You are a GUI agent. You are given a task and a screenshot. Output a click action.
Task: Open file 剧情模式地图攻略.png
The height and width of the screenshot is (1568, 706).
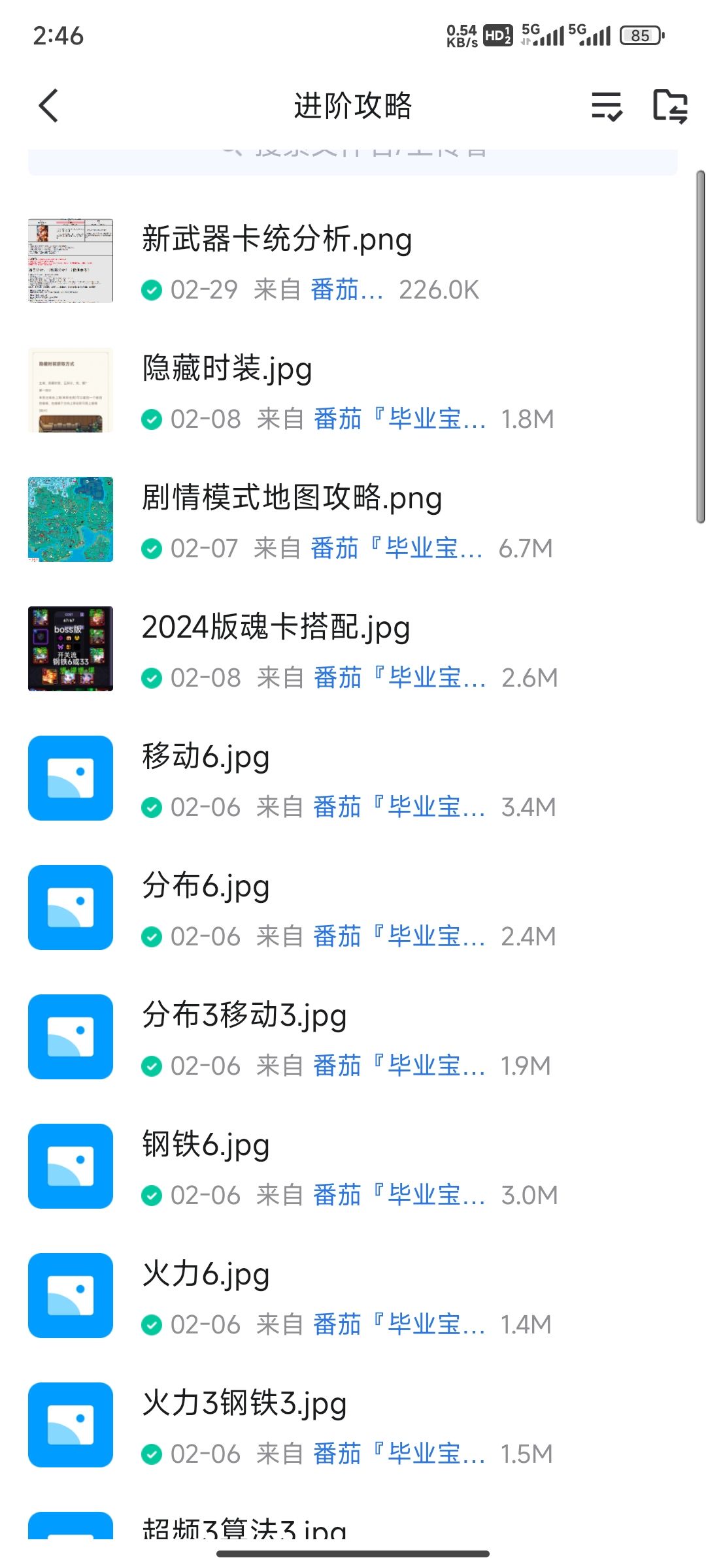[292, 498]
